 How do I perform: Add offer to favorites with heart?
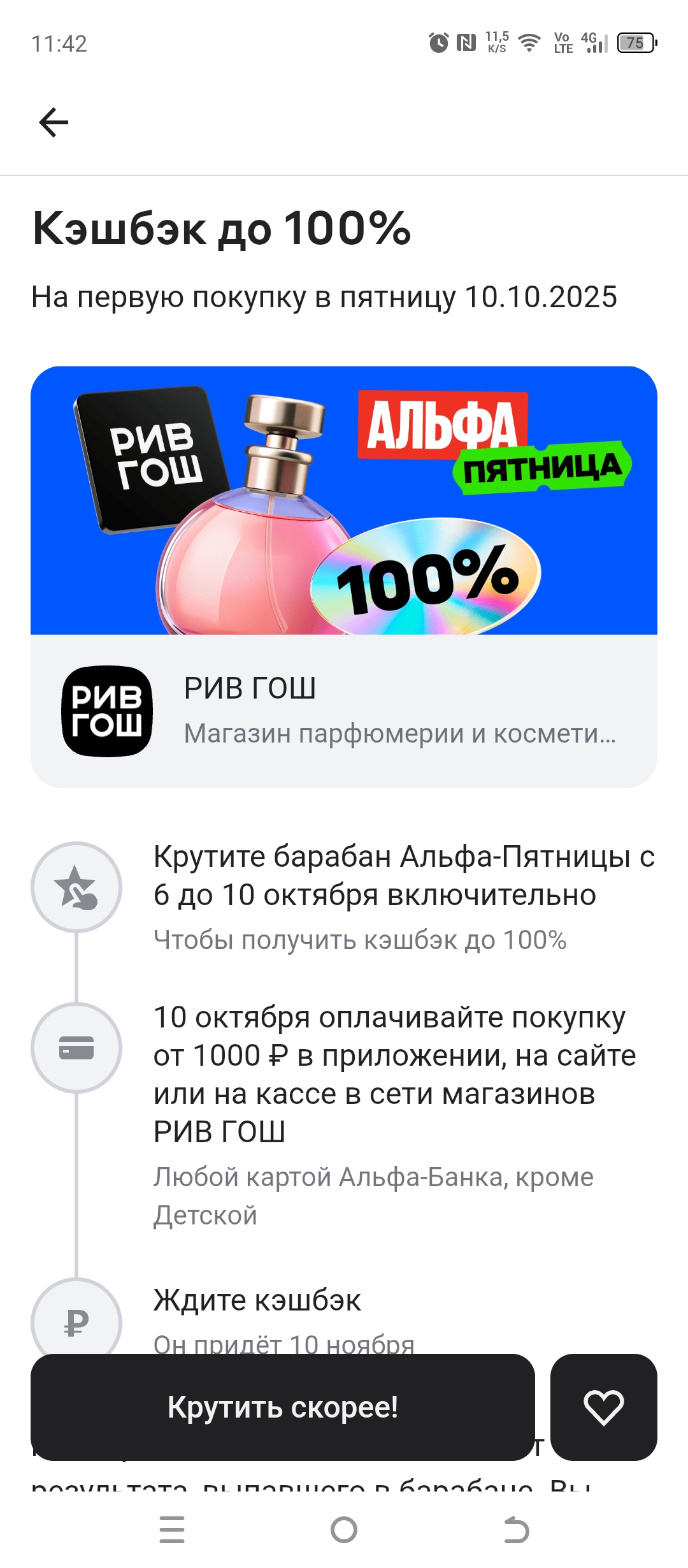pyautogui.click(x=603, y=1407)
